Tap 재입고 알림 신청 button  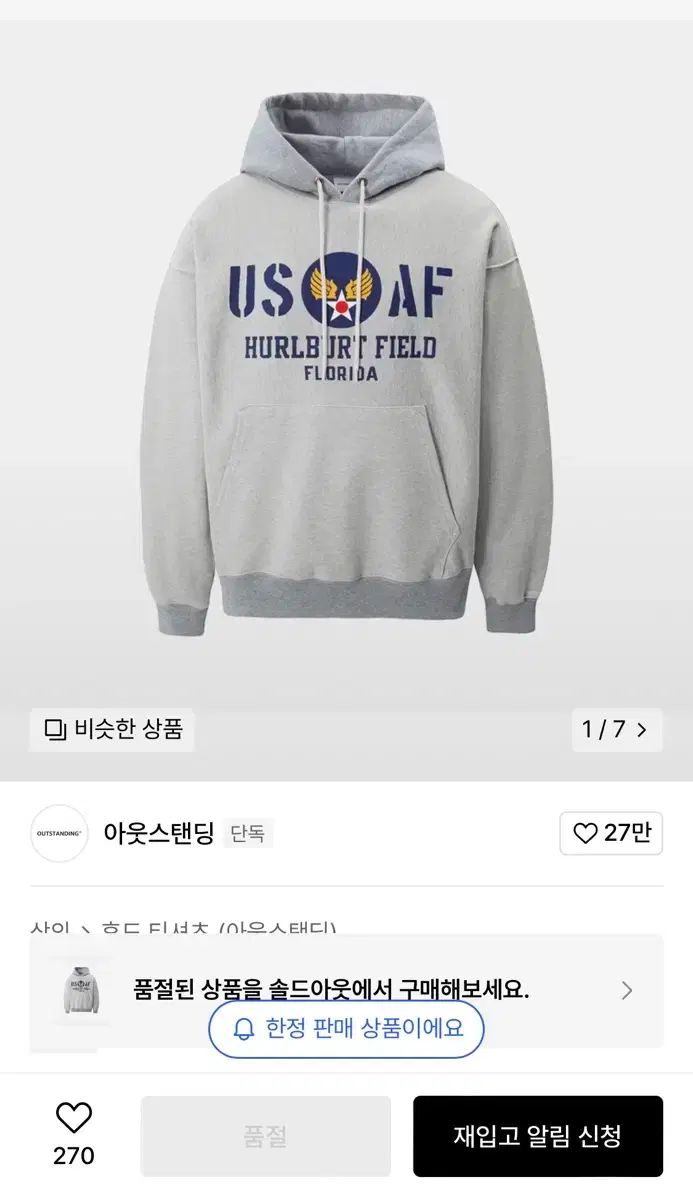pos(537,1136)
